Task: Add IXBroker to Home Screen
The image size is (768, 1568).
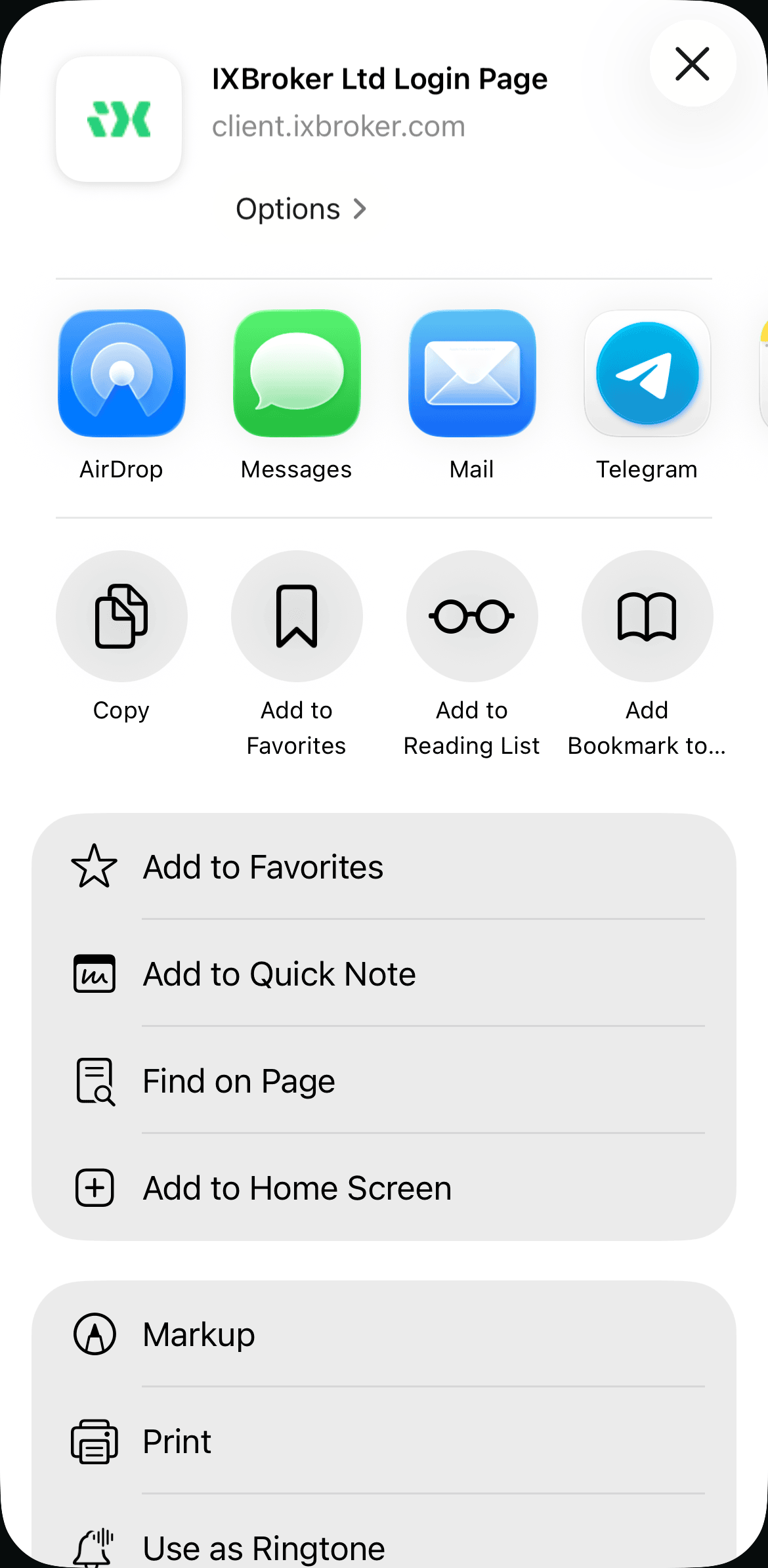Action: [x=384, y=1188]
